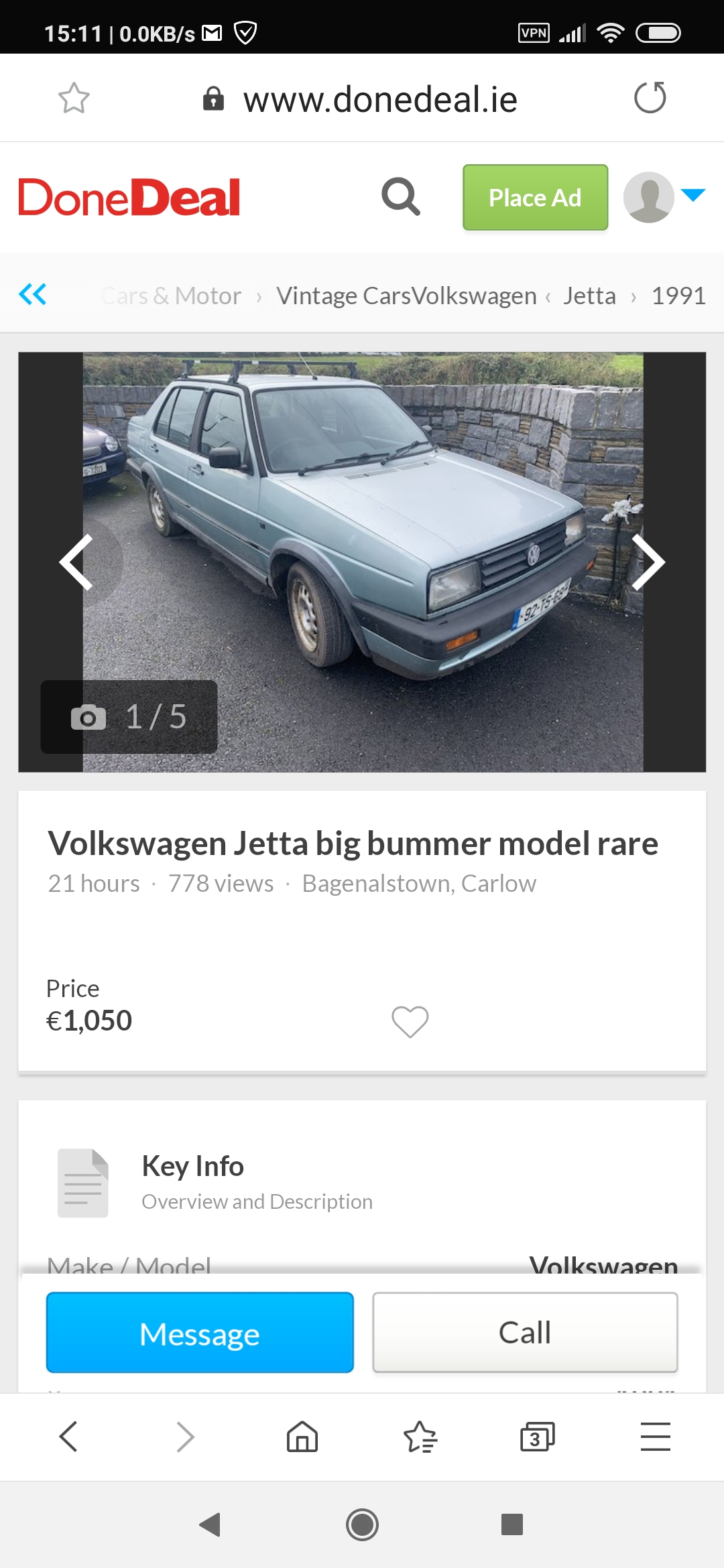Message the seller
The height and width of the screenshot is (1568, 724).
pos(200,1333)
